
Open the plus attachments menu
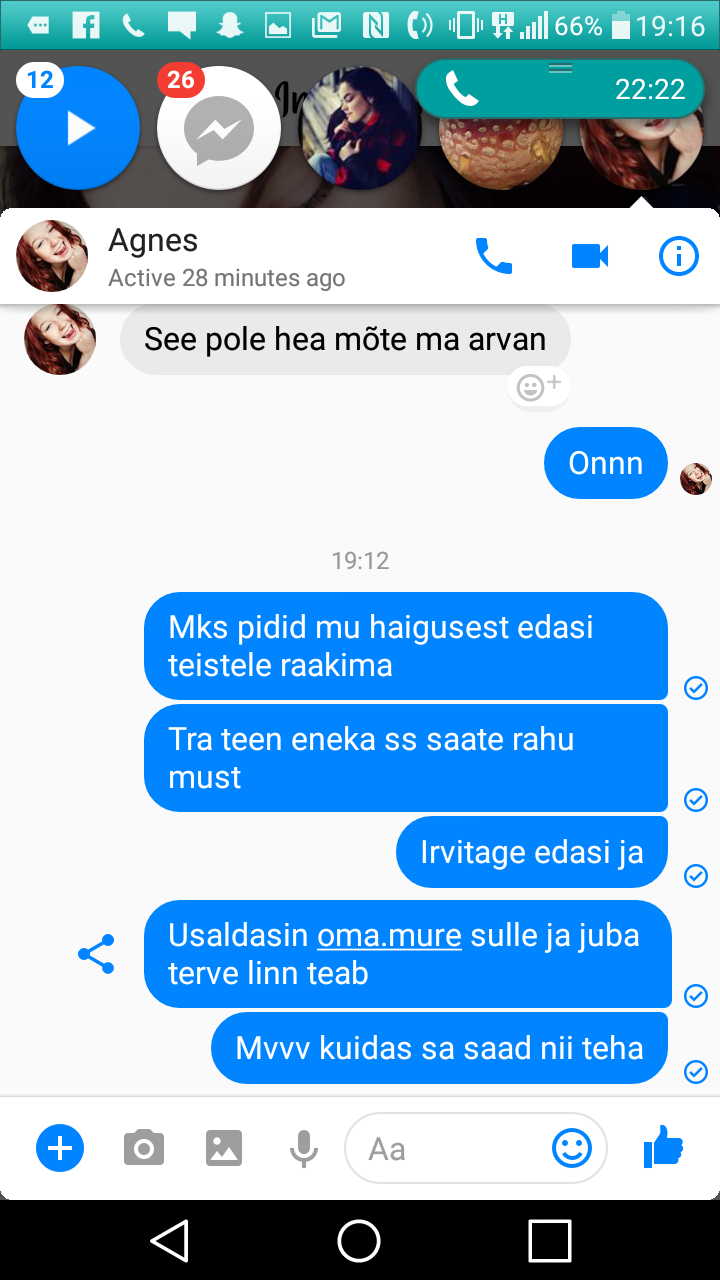(60, 1148)
